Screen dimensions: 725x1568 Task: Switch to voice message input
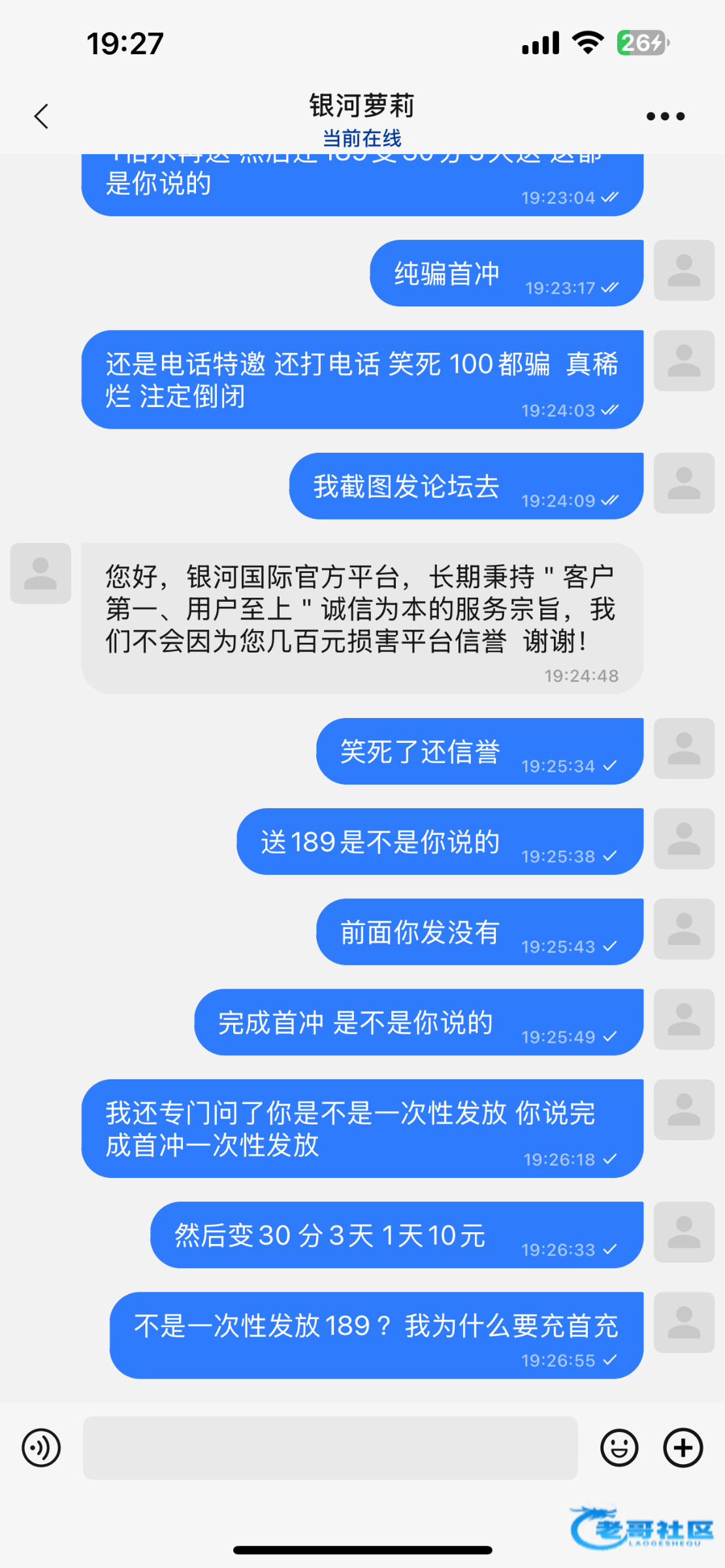click(x=41, y=1448)
